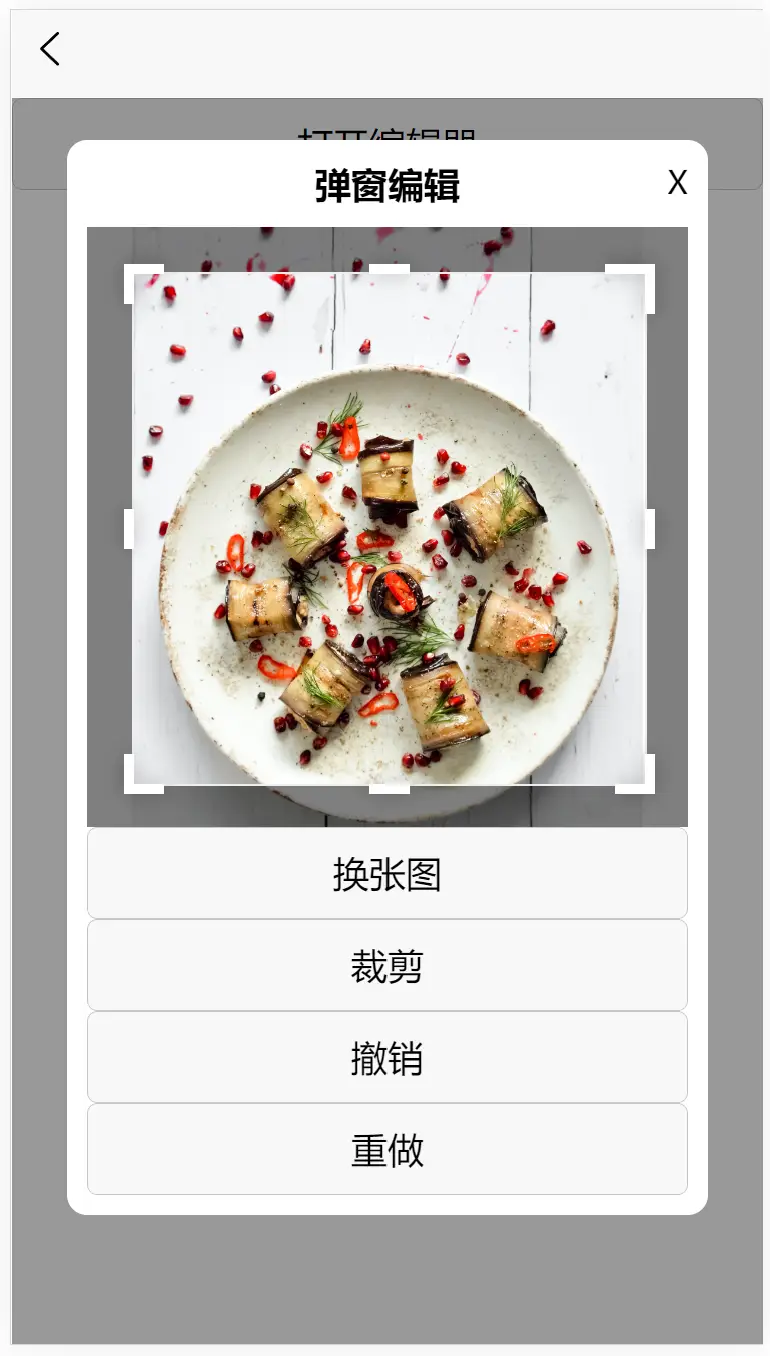Redo with the 重做 button

(x=387, y=1150)
